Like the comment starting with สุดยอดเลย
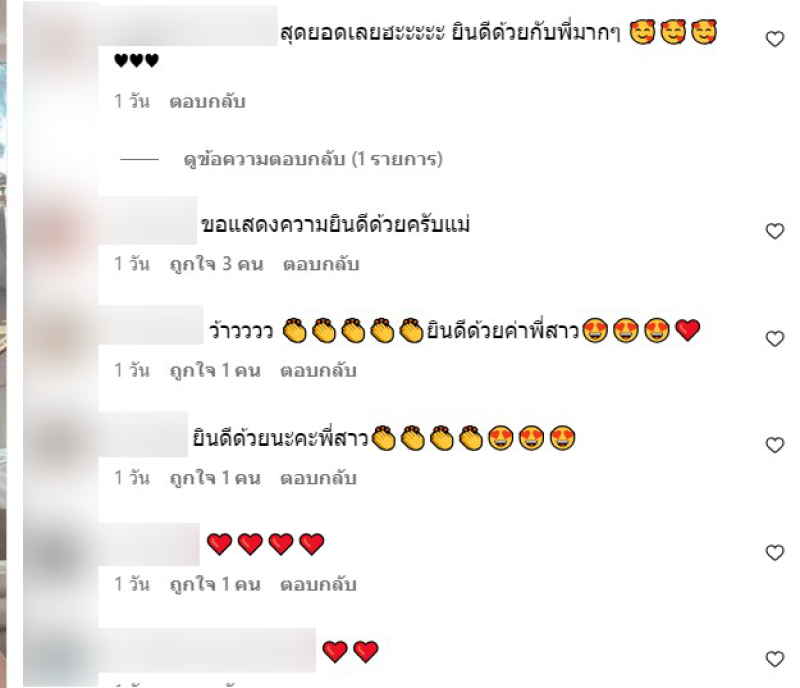 click(x=774, y=39)
